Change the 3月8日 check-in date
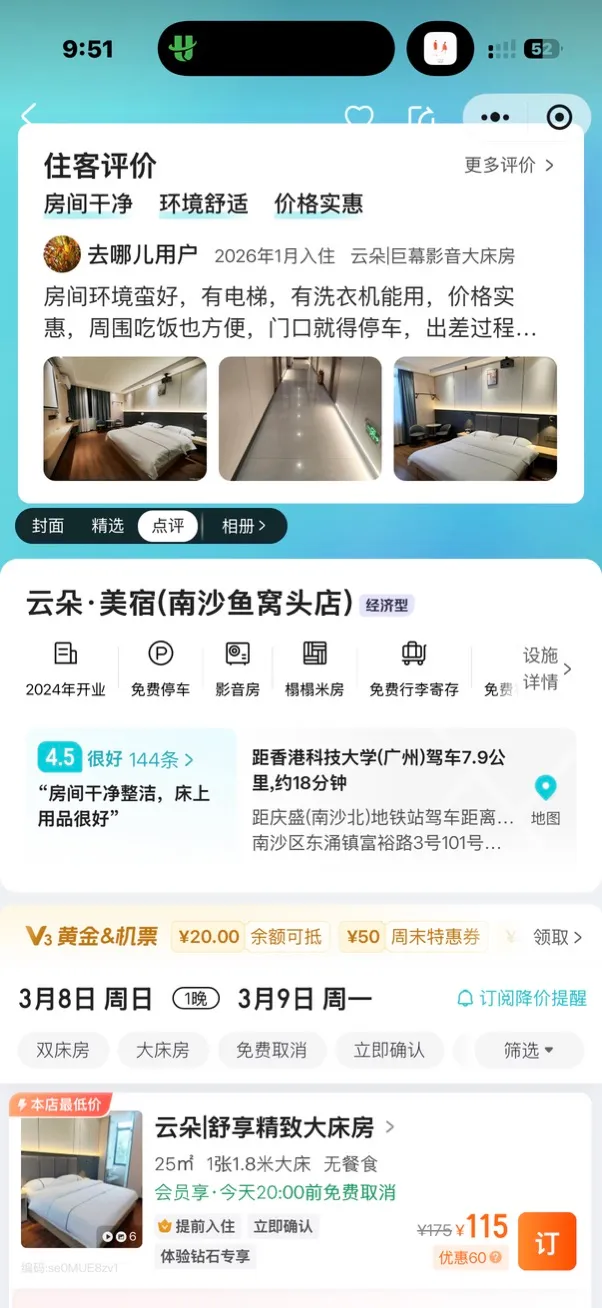Image resolution: width=602 pixels, height=1308 pixels. [x=85, y=998]
